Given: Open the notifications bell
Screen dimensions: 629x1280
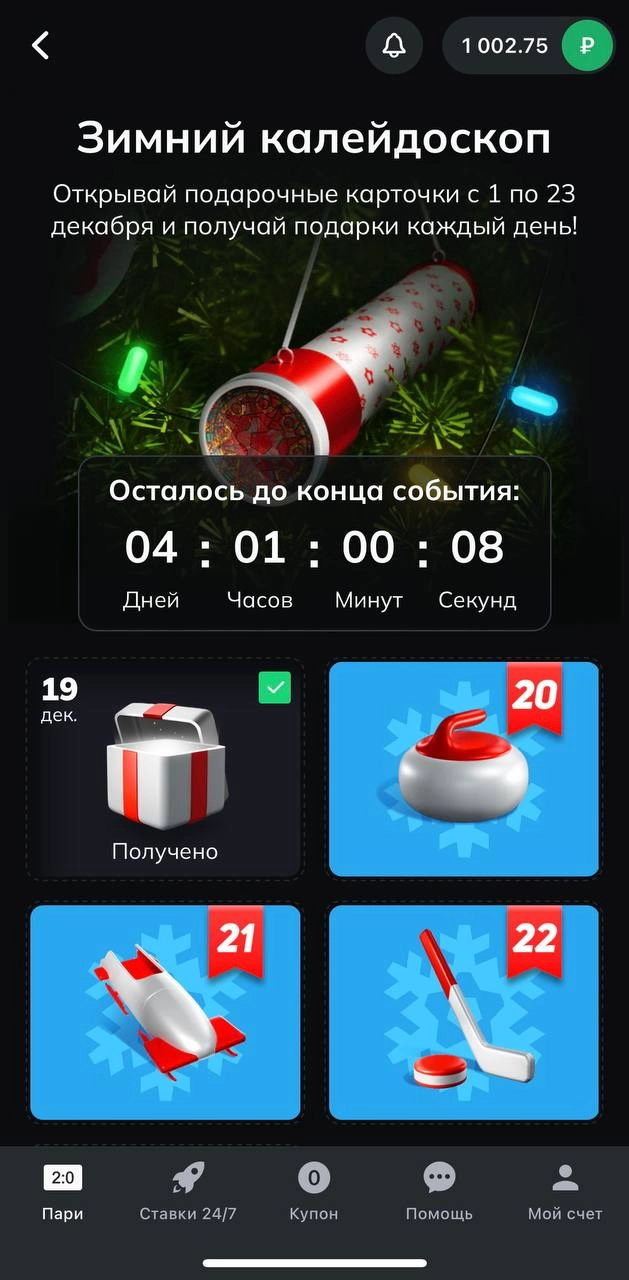Looking at the screenshot, I should [x=394, y=45].
